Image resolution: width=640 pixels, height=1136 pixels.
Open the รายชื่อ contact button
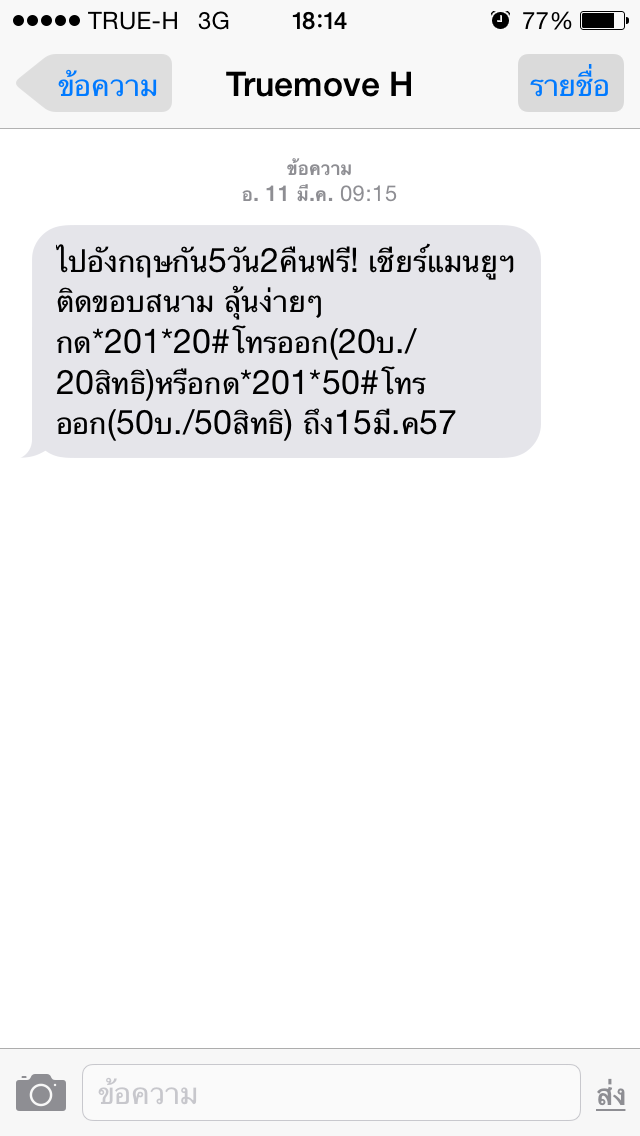click(570, 83)
